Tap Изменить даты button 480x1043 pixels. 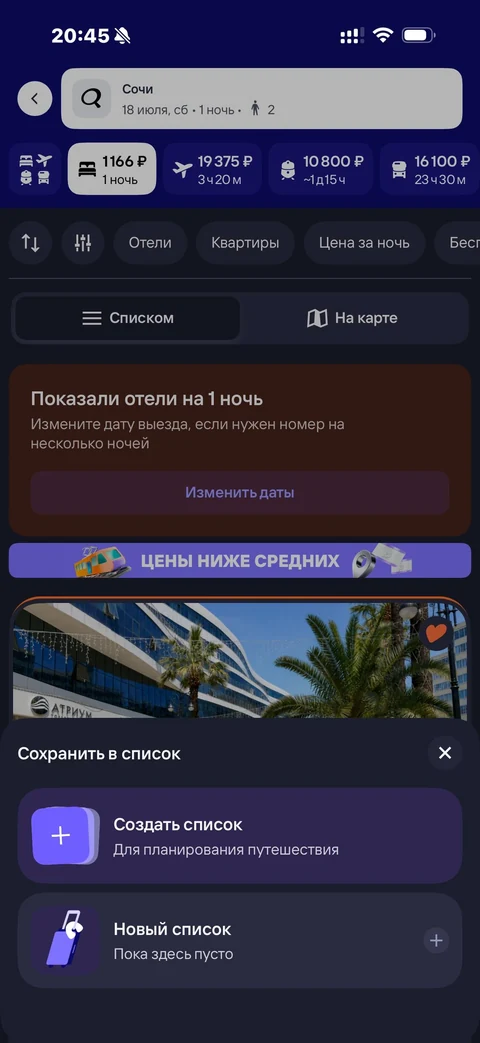point(240,493)
